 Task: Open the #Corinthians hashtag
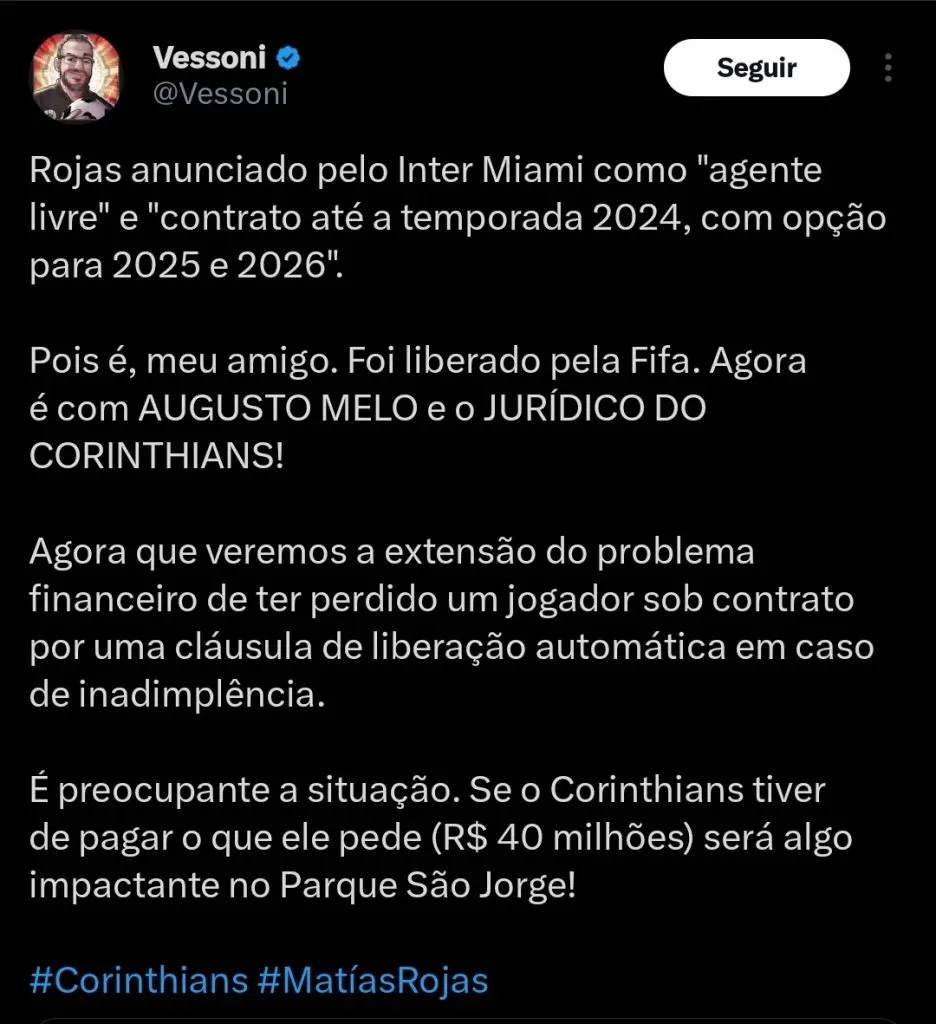coord(138,979)
